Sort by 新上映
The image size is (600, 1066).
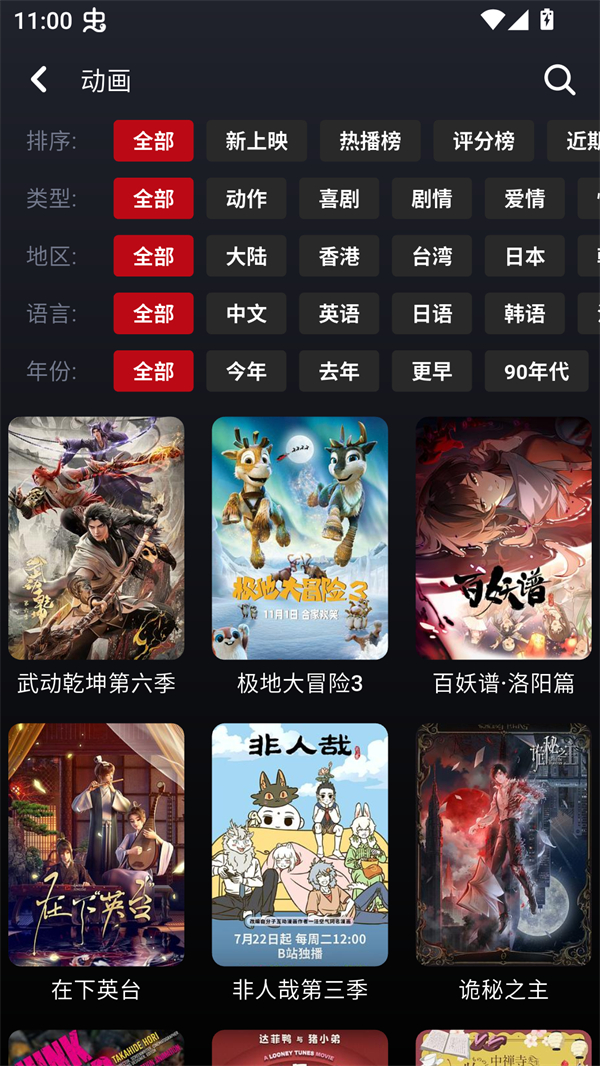[256, 141]
